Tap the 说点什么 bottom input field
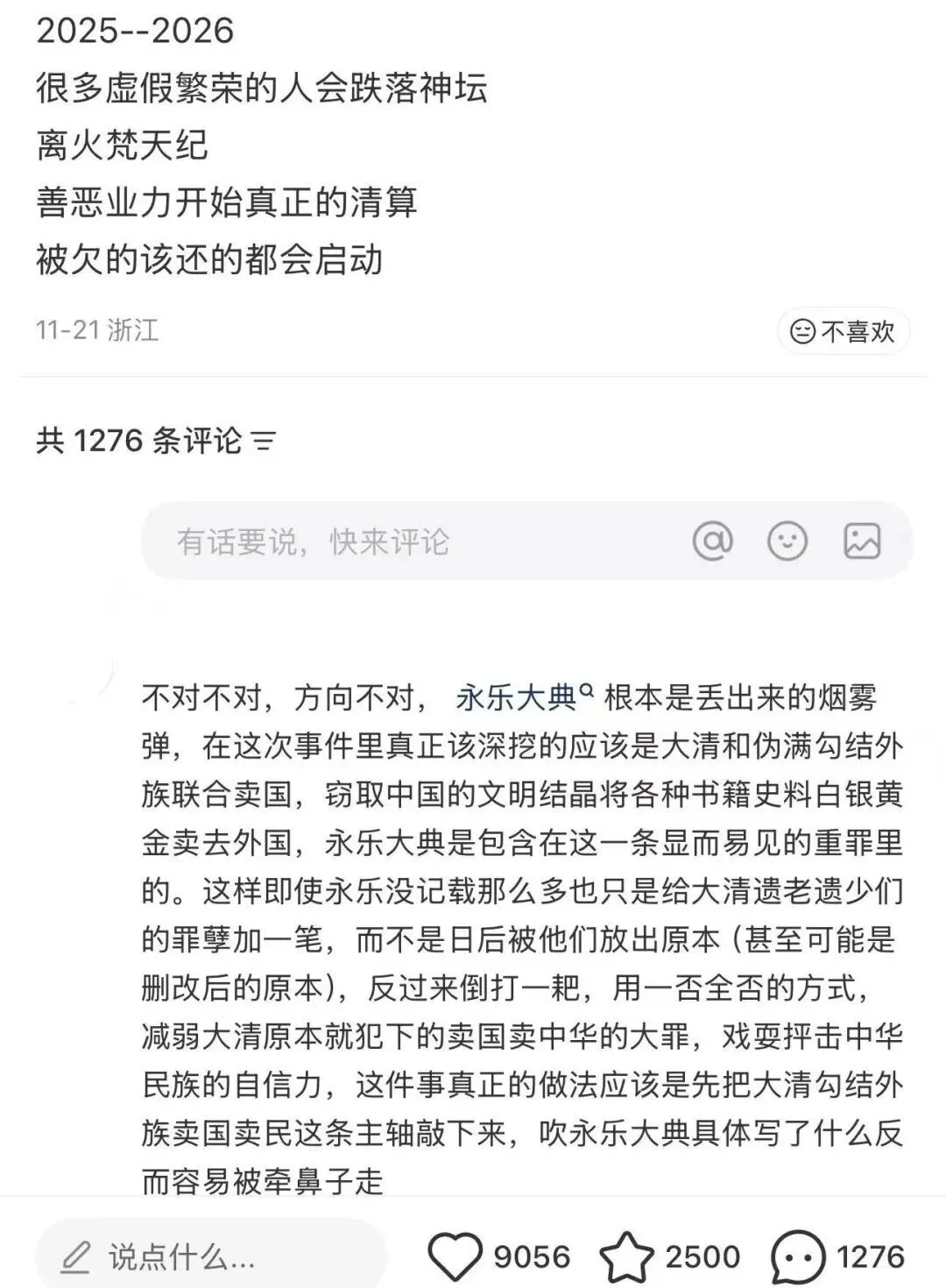The width and height of the screenshot is (946, 1288). pyautogui.click(x=210, y=1257)
